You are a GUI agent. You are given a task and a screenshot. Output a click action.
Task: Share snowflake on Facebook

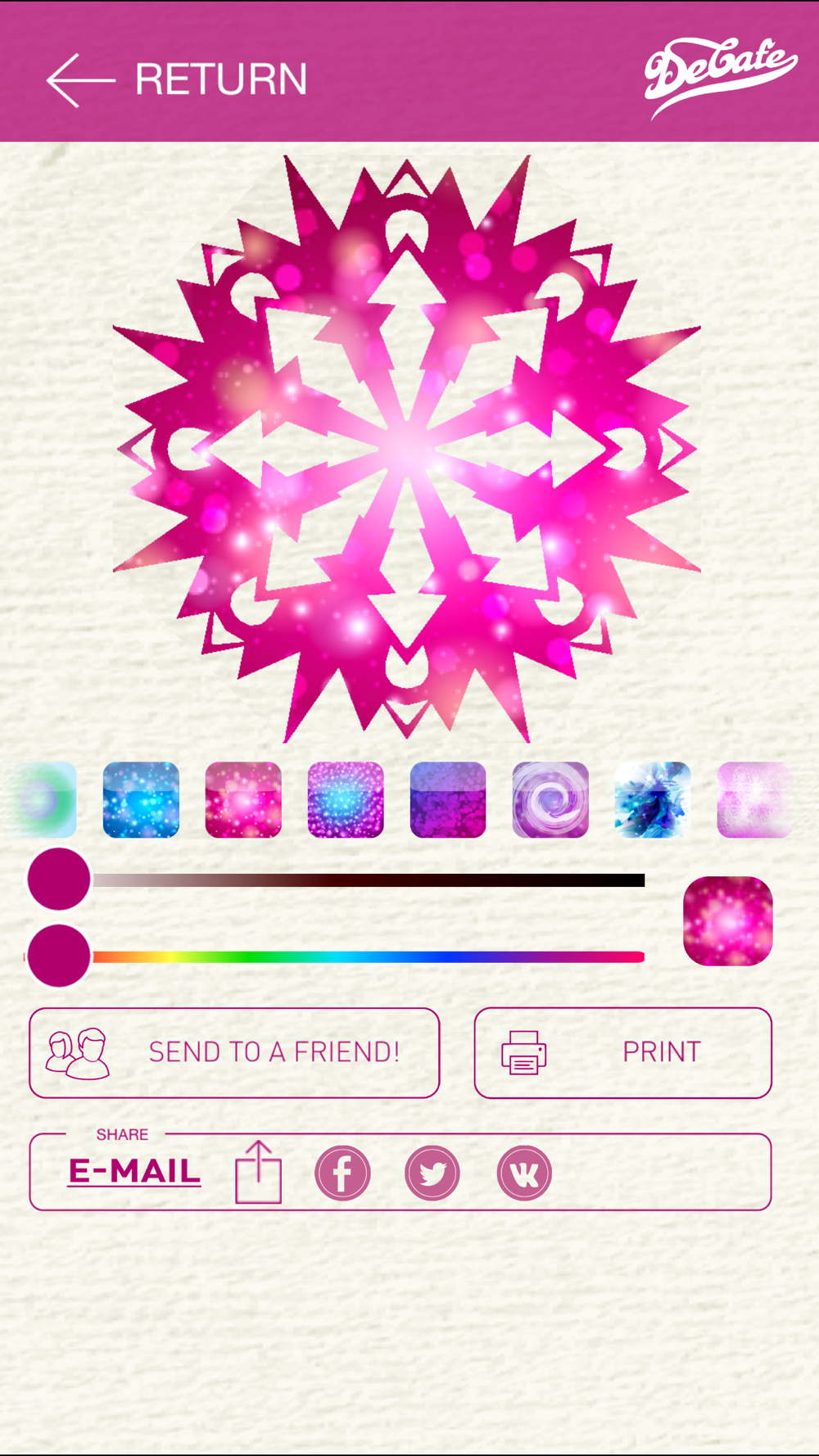tap(342, 1173)
